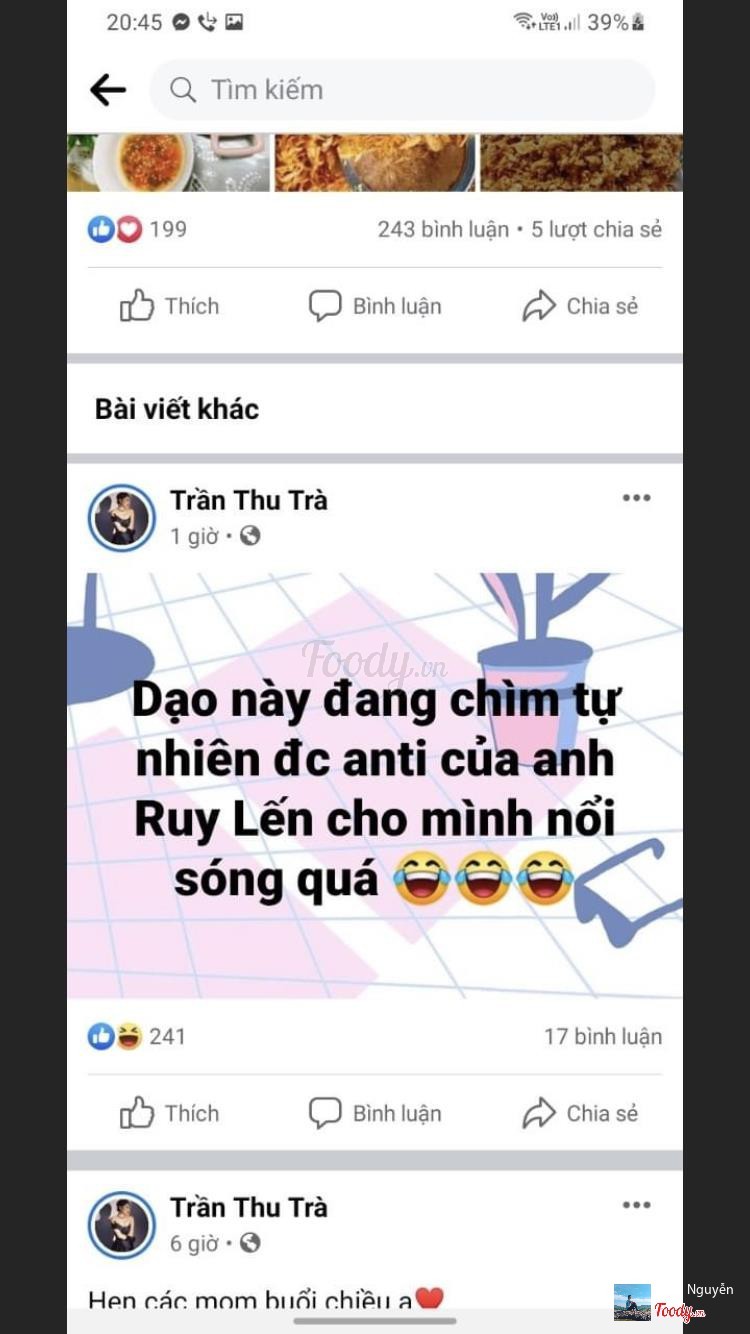Screen dimensions: 750x1334
Task: Open Trần Thu Trà's profile from the 1 giờ post
Action: click(248, 500)
